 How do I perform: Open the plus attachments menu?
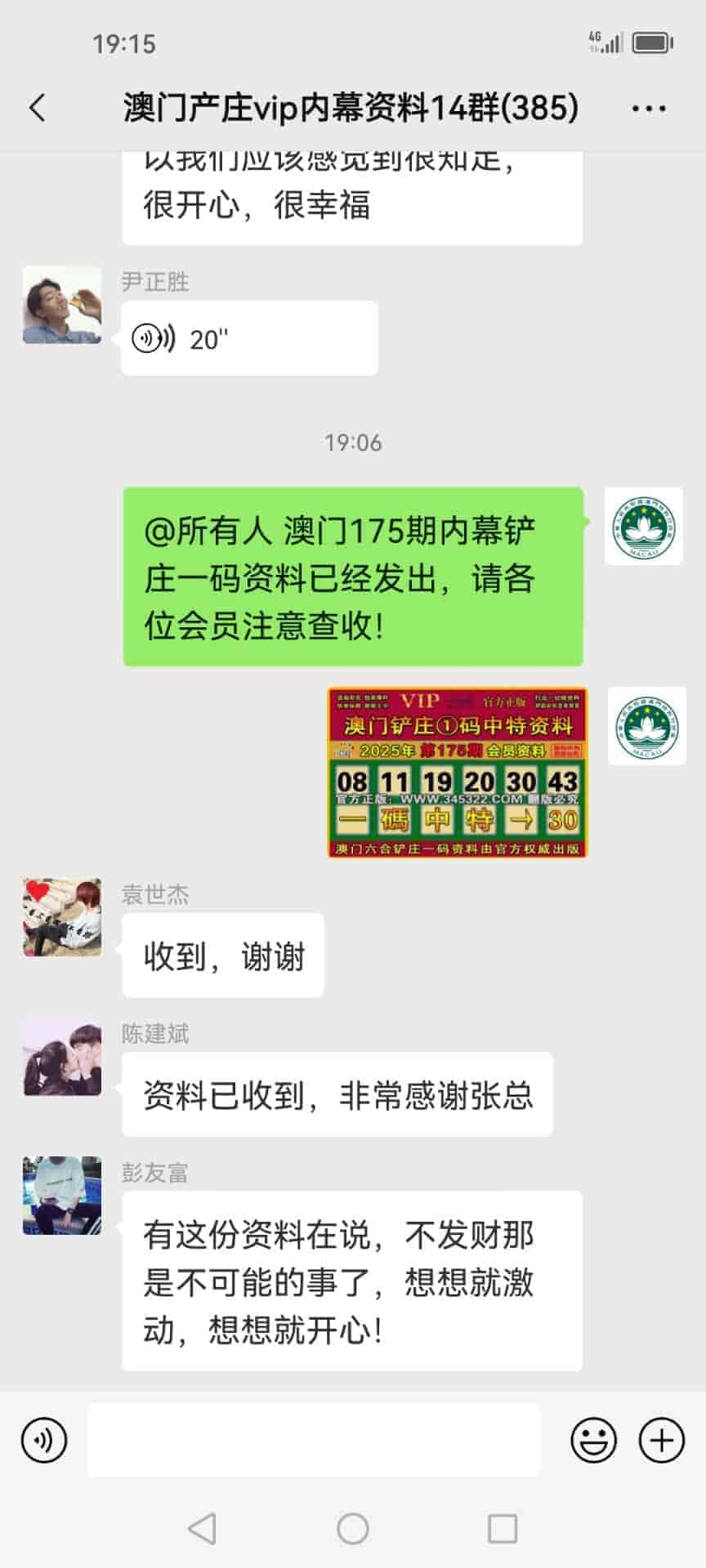(661, 1441)
